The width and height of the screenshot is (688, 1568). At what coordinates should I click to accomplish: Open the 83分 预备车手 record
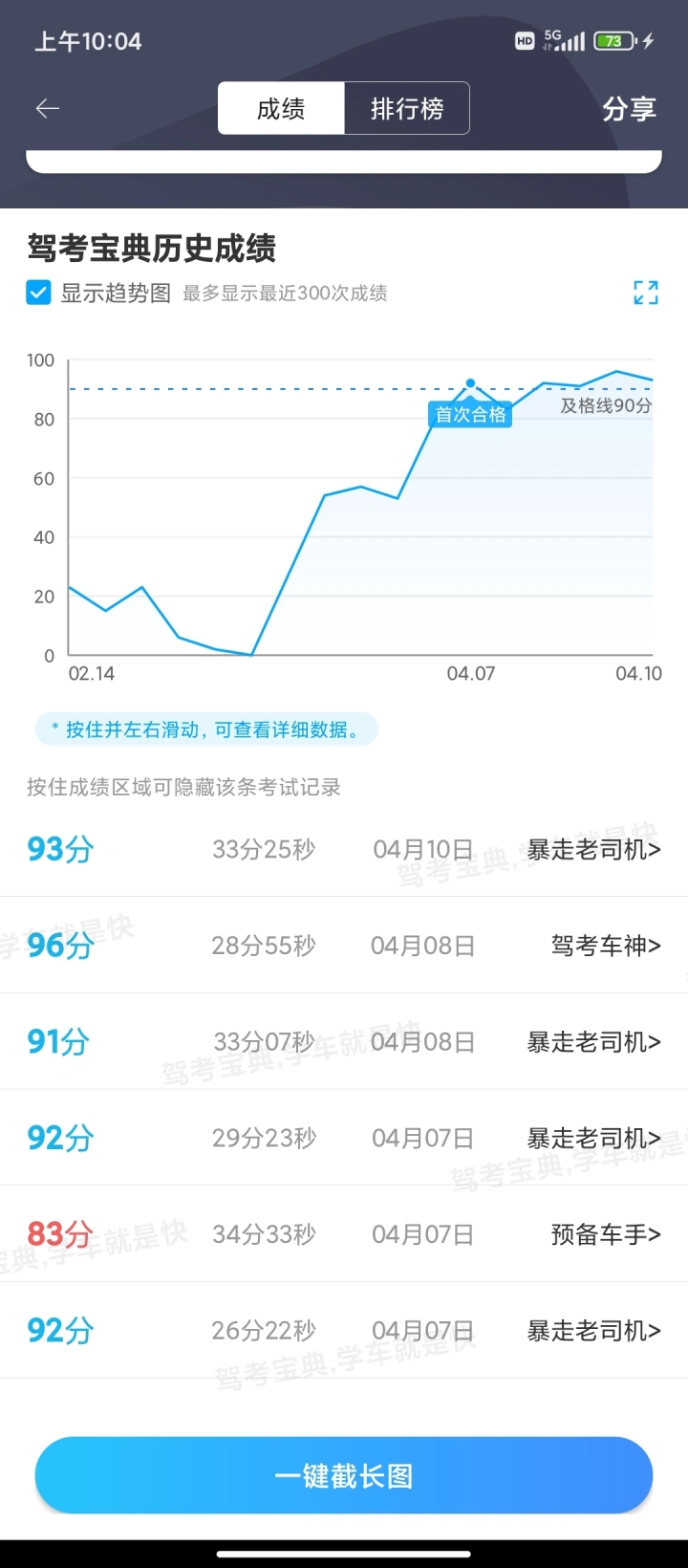click(x=344, y=1234)
